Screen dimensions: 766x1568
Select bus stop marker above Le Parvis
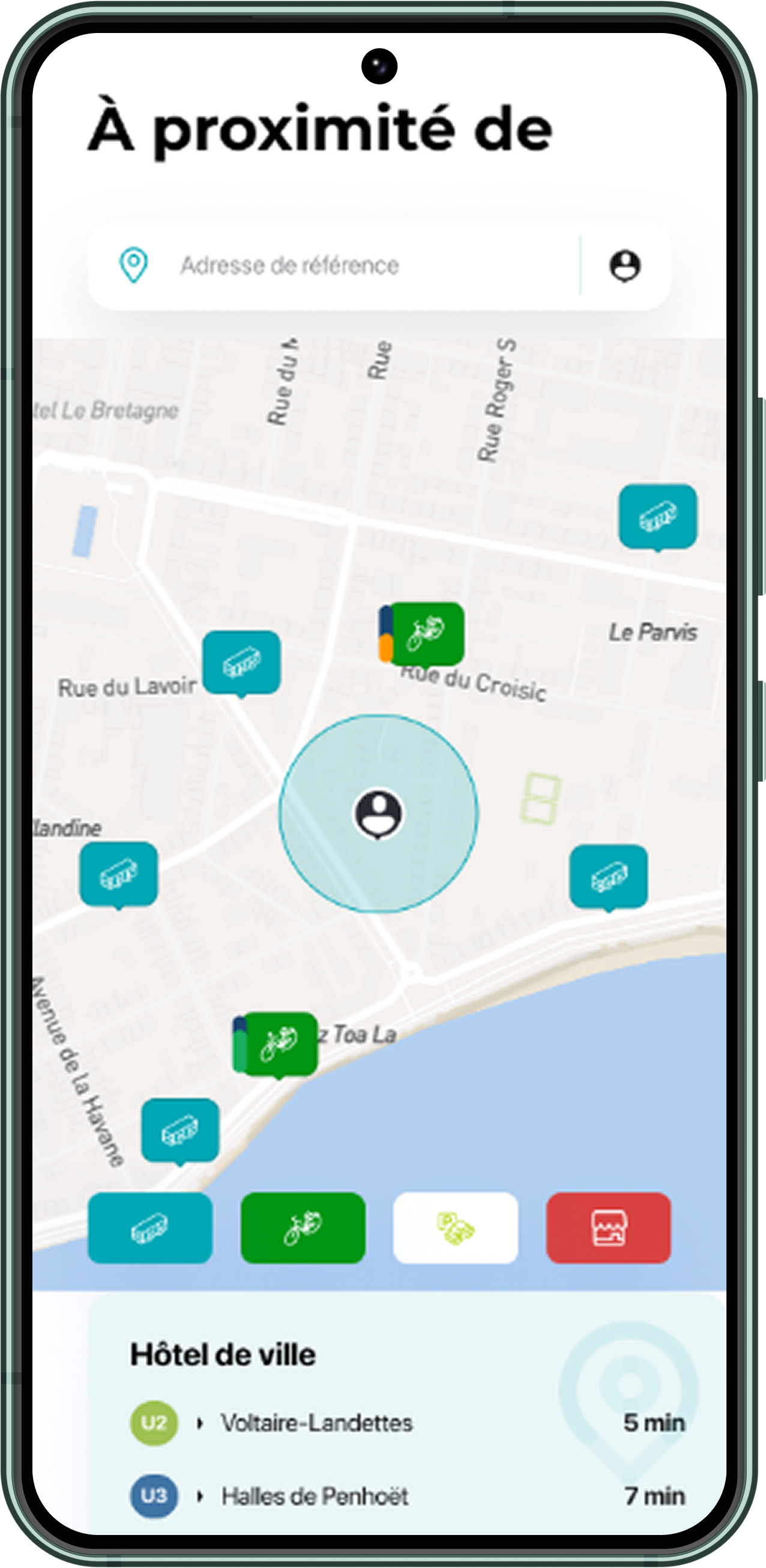point(657,517)
